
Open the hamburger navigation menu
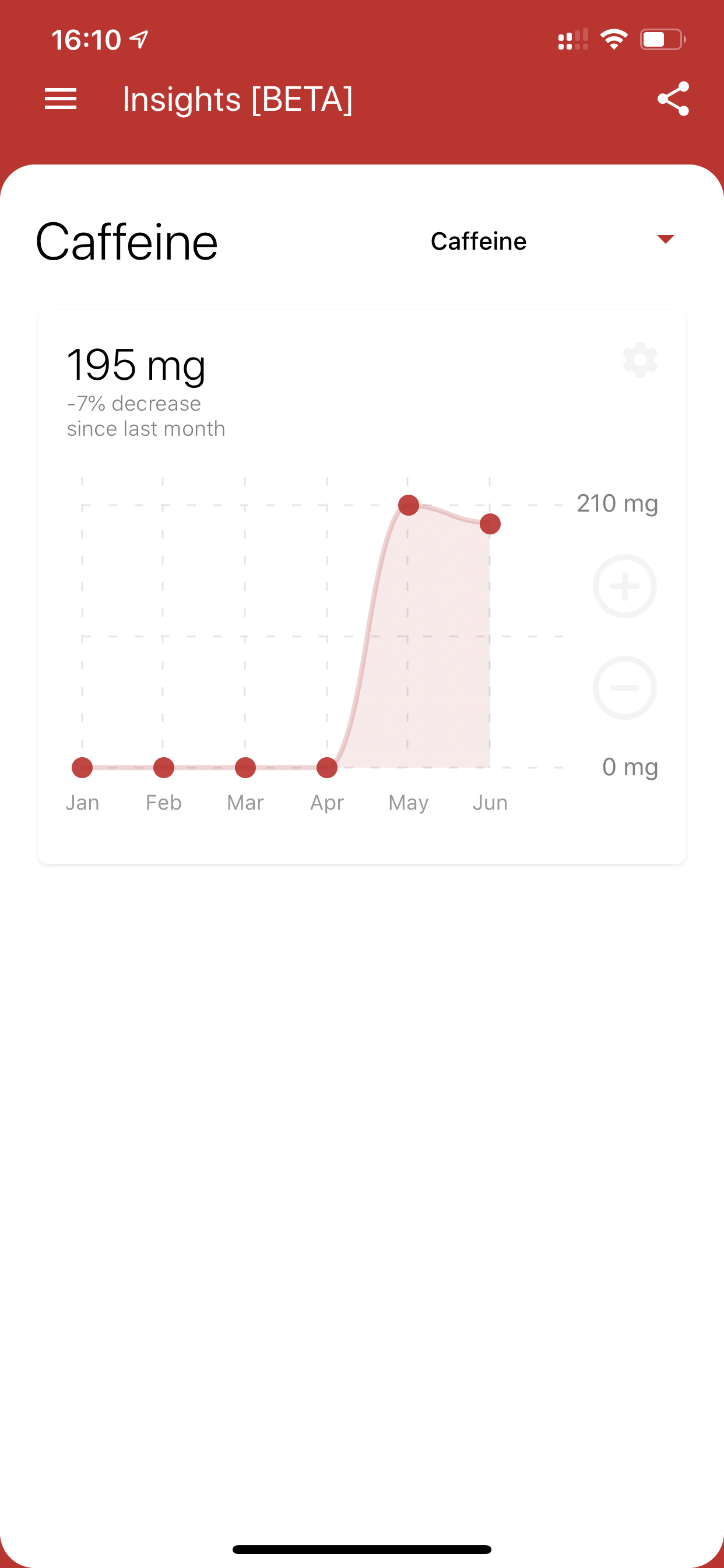(61, 99)
